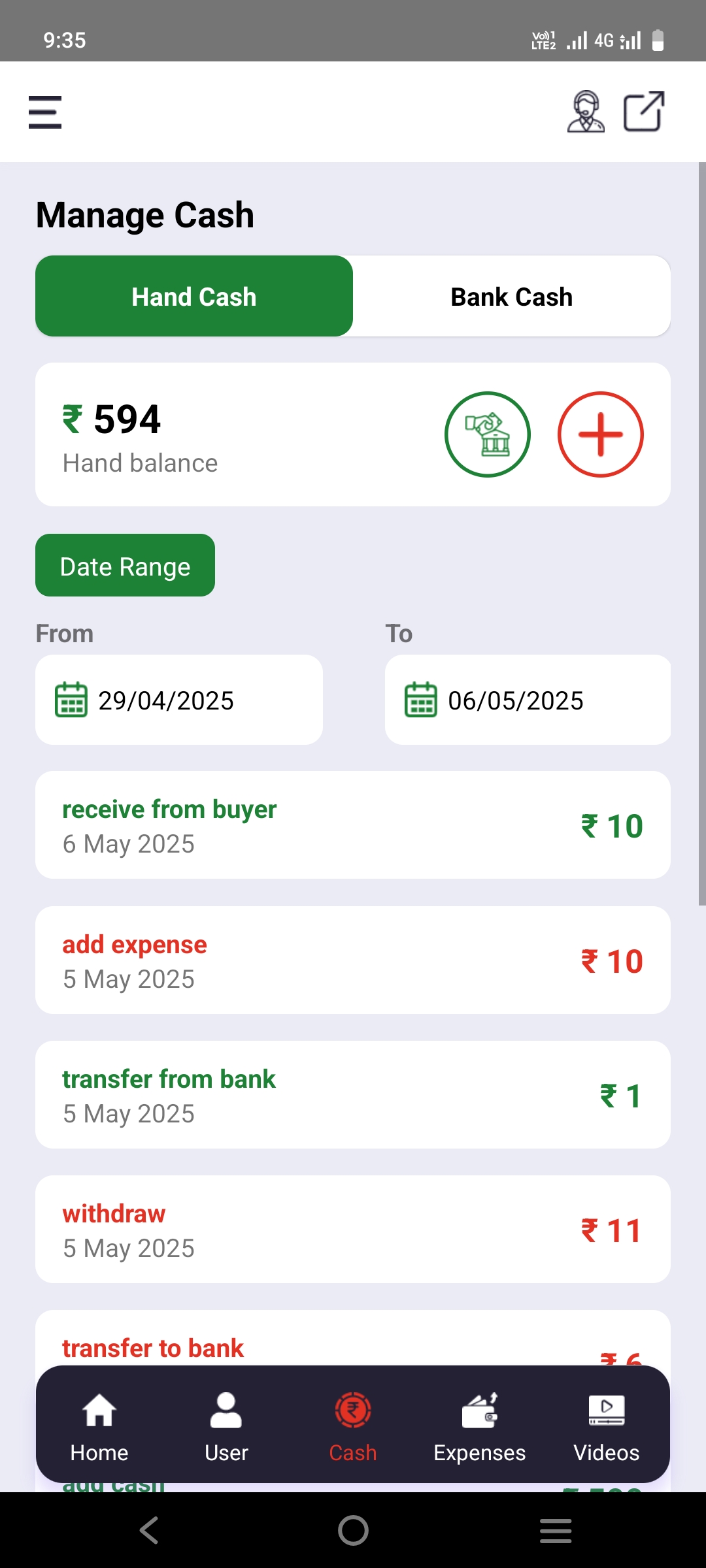Go back using the system back button
Image resolution: width=706 pixels, height=1568 pixels.
pyautogui.click(x=149, y=1530)
